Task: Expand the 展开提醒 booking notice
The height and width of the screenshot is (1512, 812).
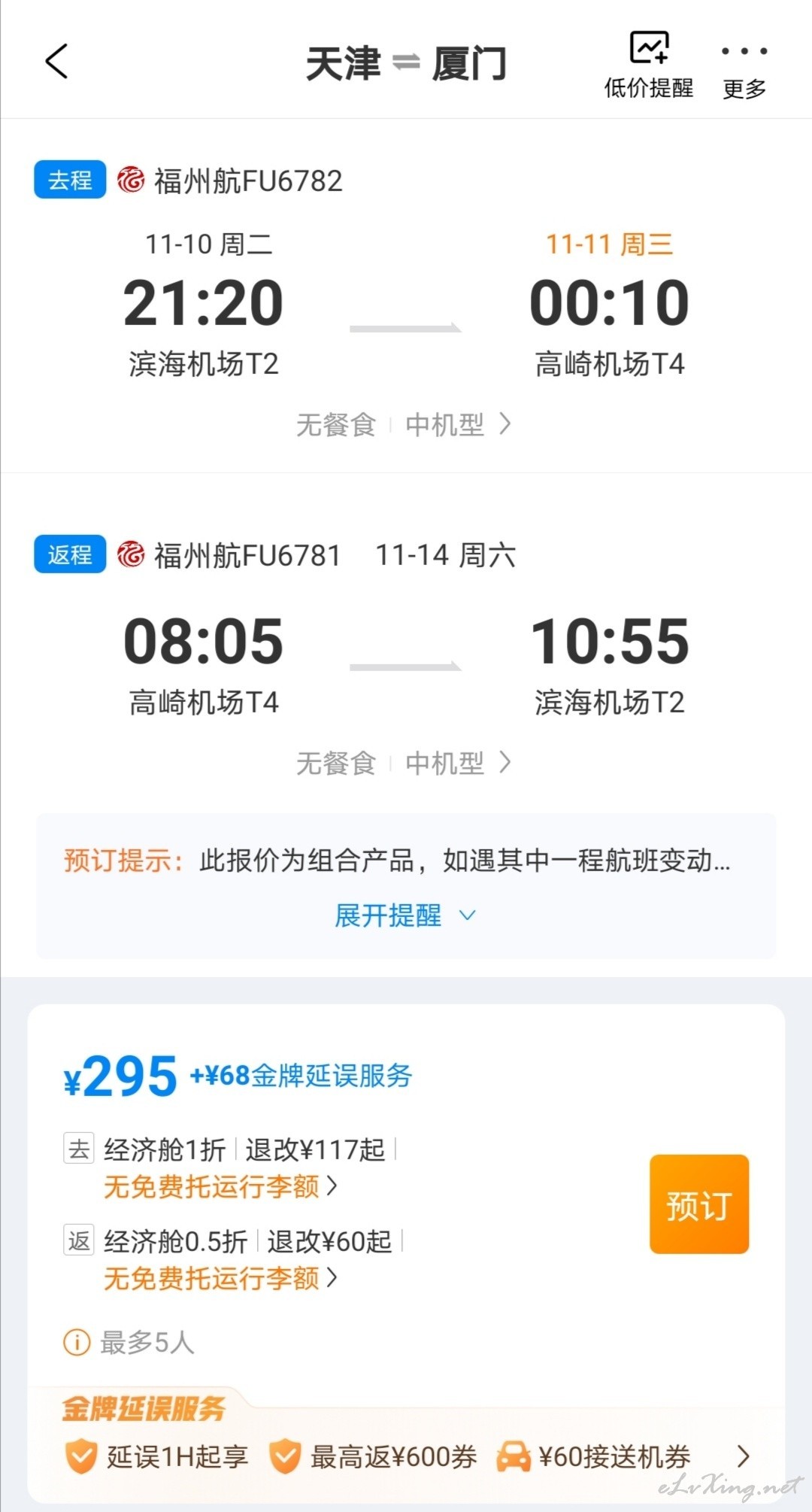Action: tap(405, 916)
